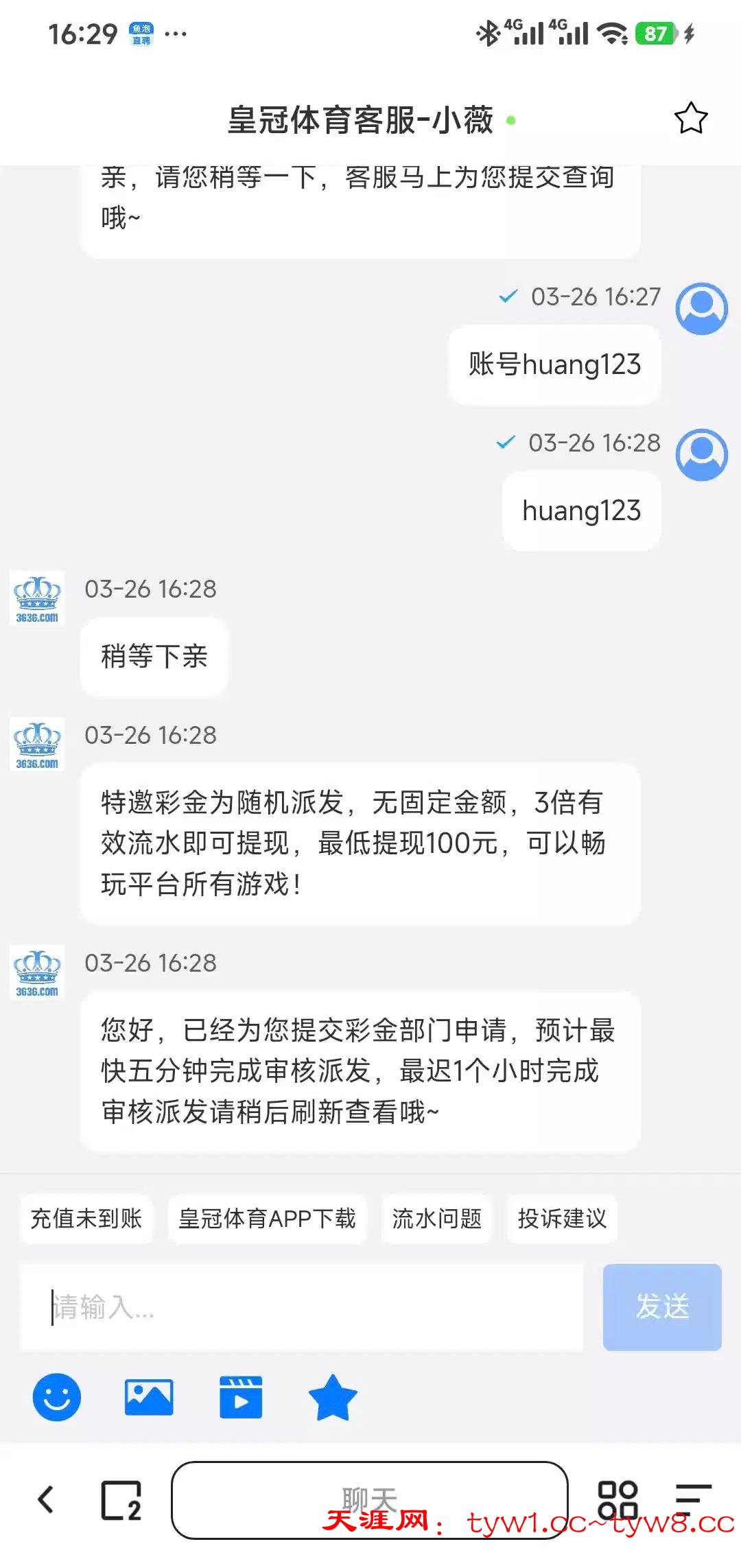Image resolution: width=741 pixels, height=1568 pixels.
Task: Select the 充值未到账 quick reply chip
Action: pos(86,1219)
